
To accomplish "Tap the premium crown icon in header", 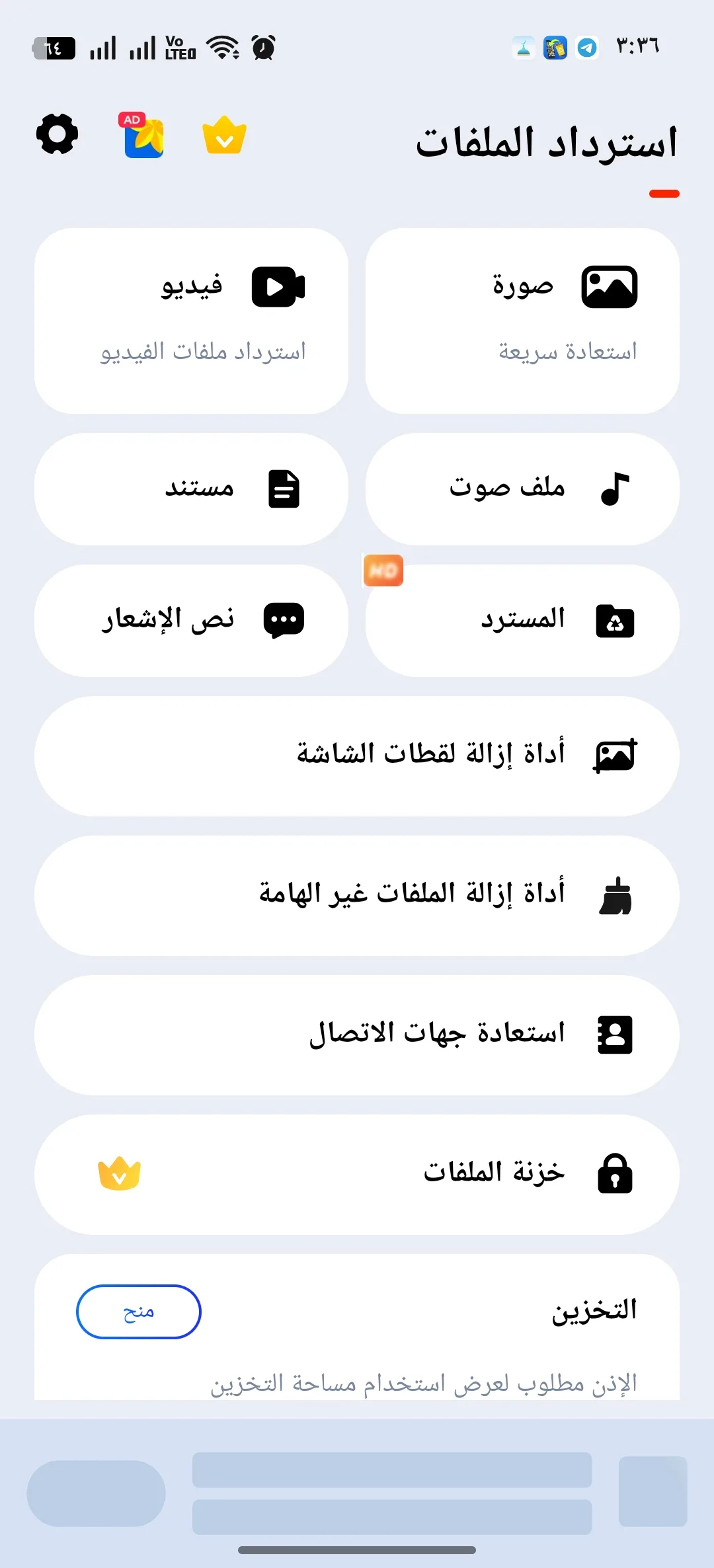I will [224, 135].
